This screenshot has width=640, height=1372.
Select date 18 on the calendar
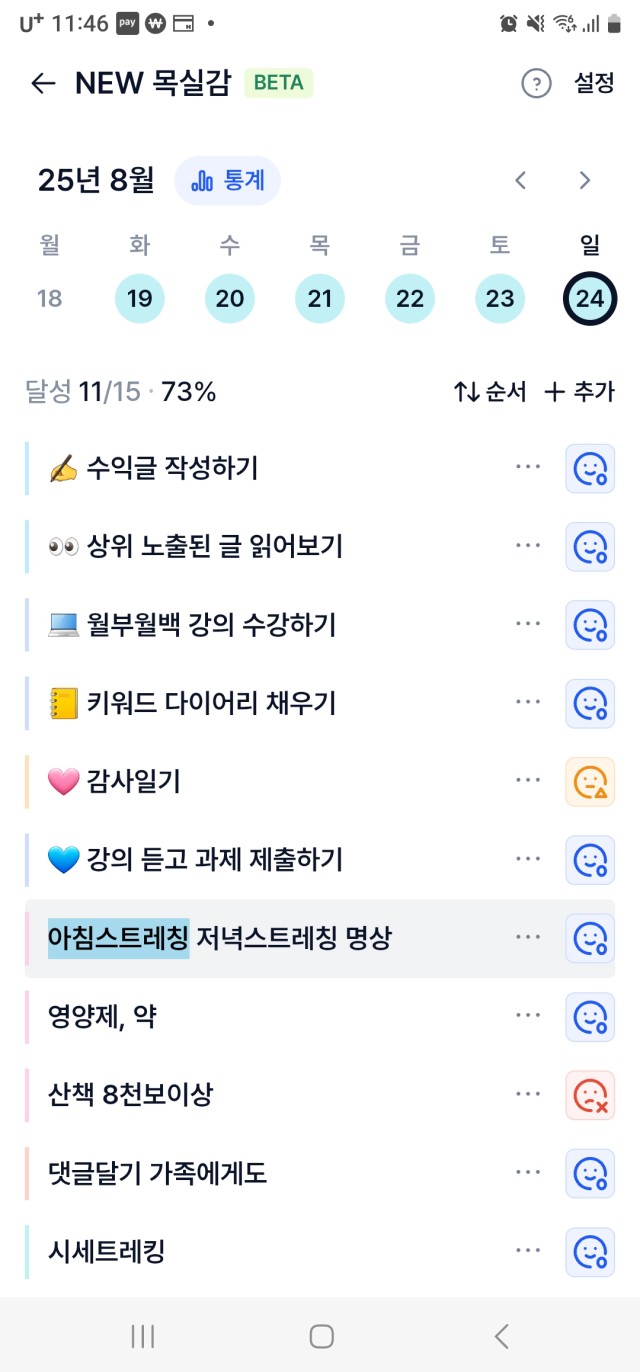pos(49,298)
